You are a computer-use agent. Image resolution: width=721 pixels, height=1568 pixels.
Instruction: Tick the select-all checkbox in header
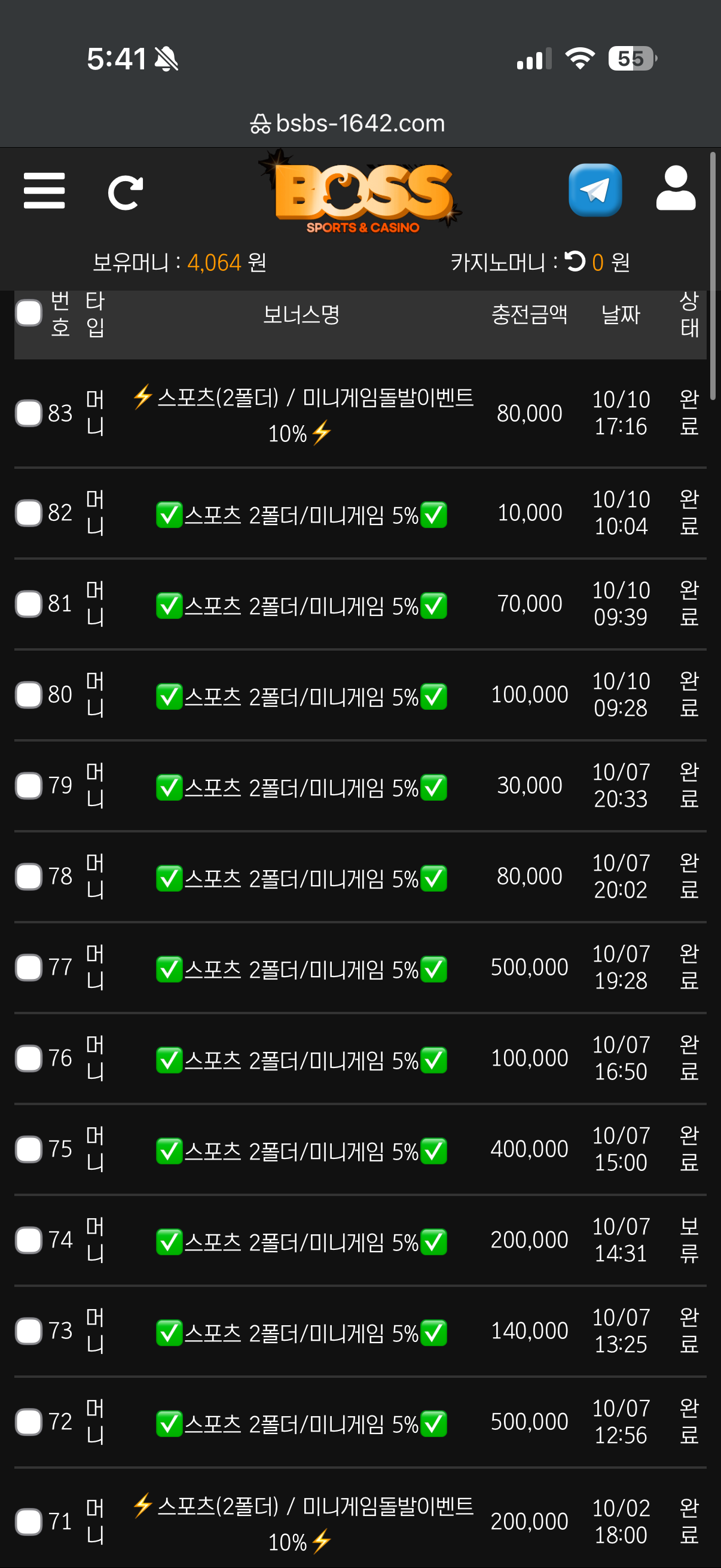[29, 313]
